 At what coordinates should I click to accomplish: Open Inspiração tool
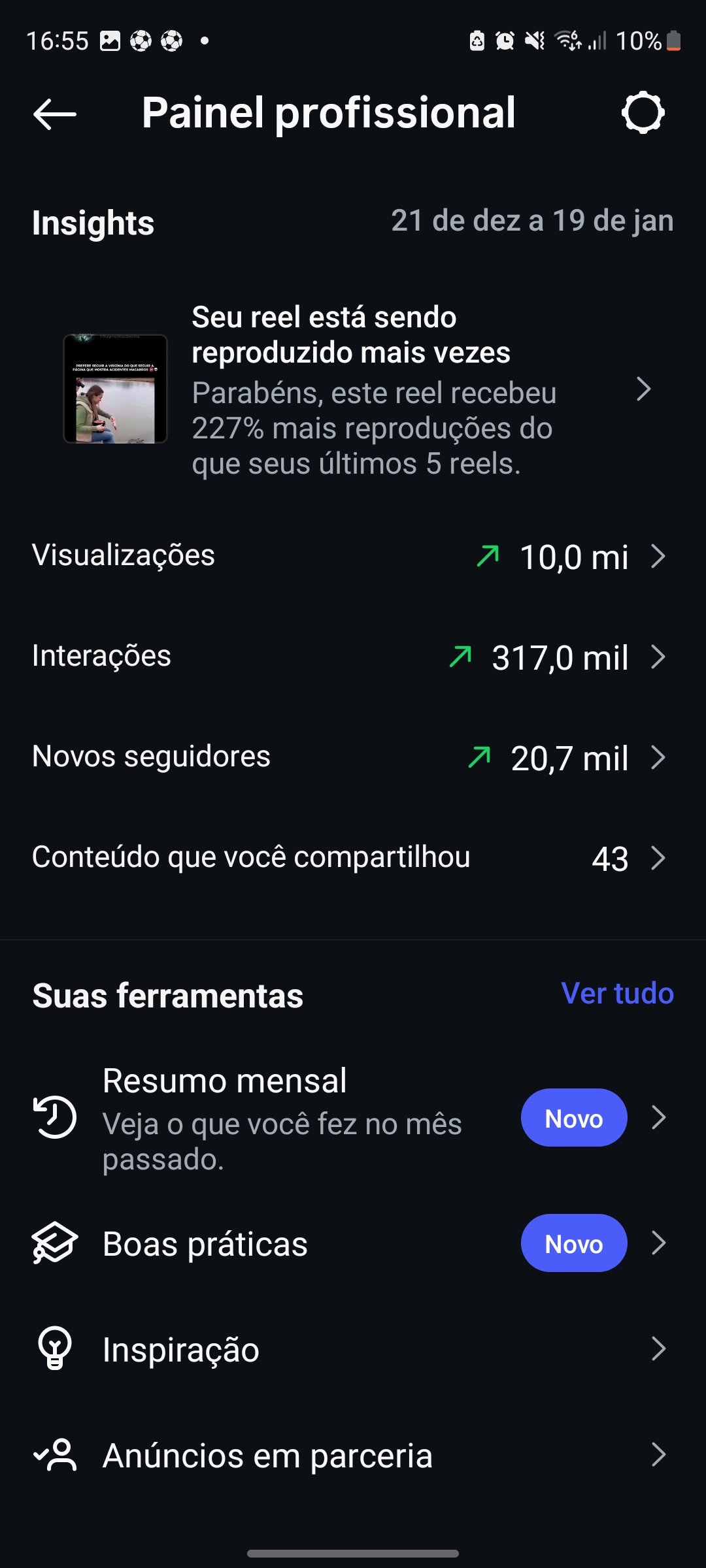click(353, 1349)
